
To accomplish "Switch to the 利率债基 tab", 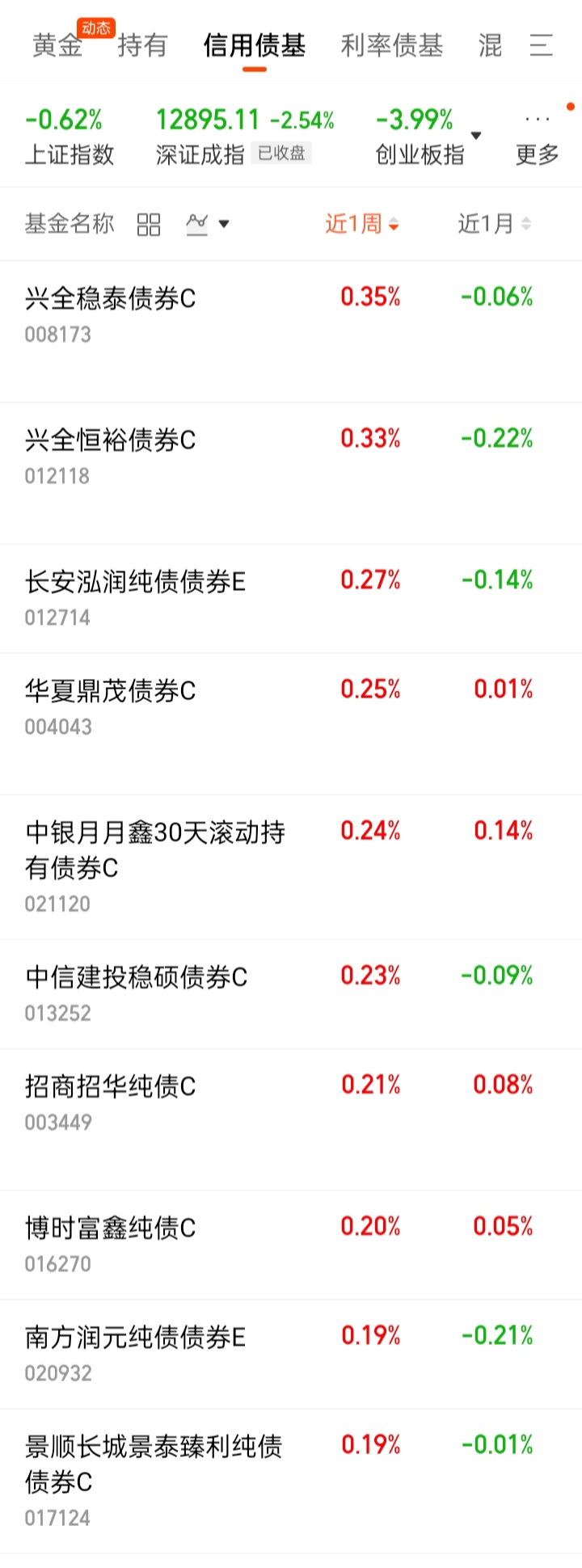I will (x=392, y=46).
